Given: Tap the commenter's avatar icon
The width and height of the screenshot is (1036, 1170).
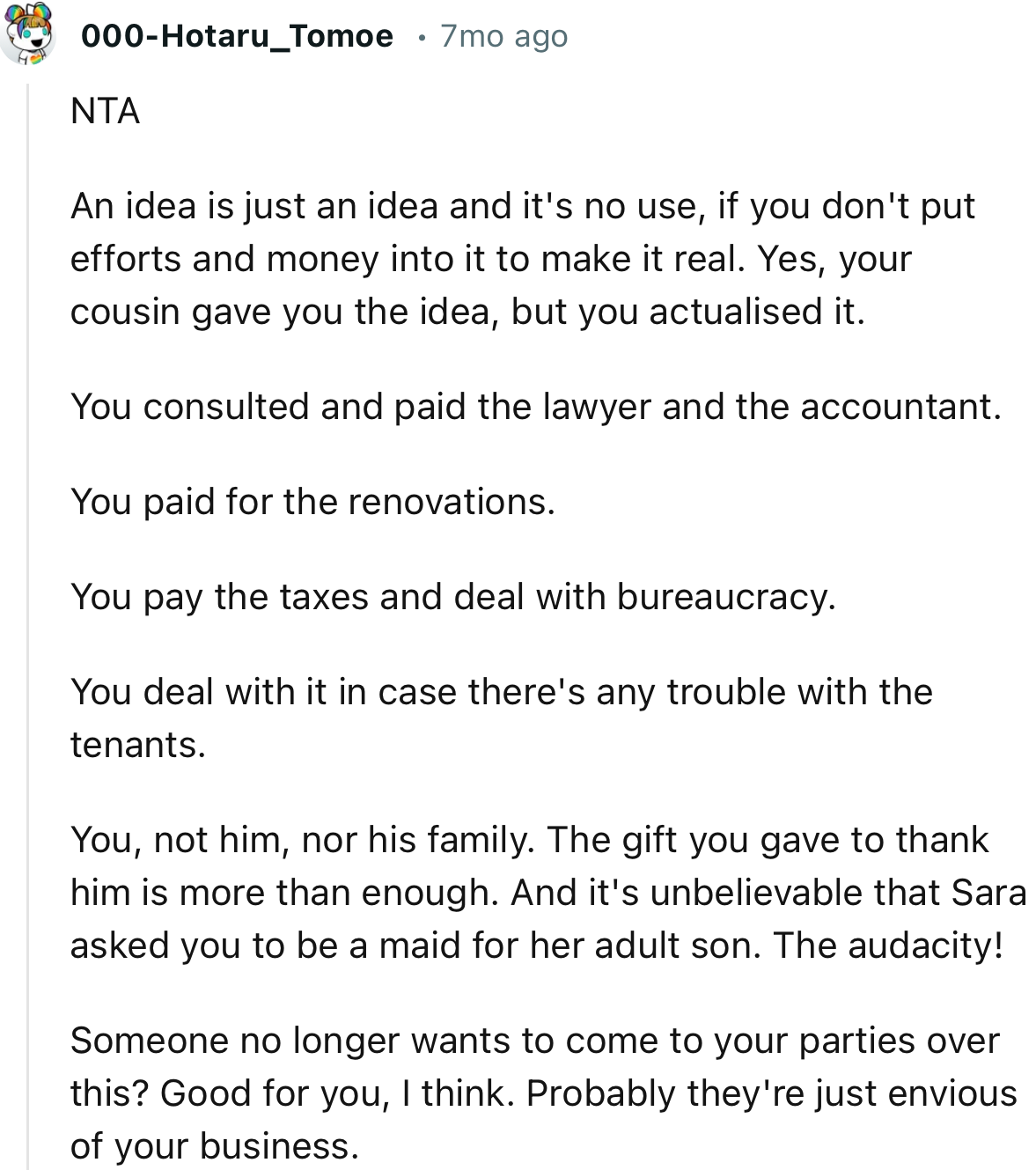Looking at the screenshot, I should click(26, 35).
